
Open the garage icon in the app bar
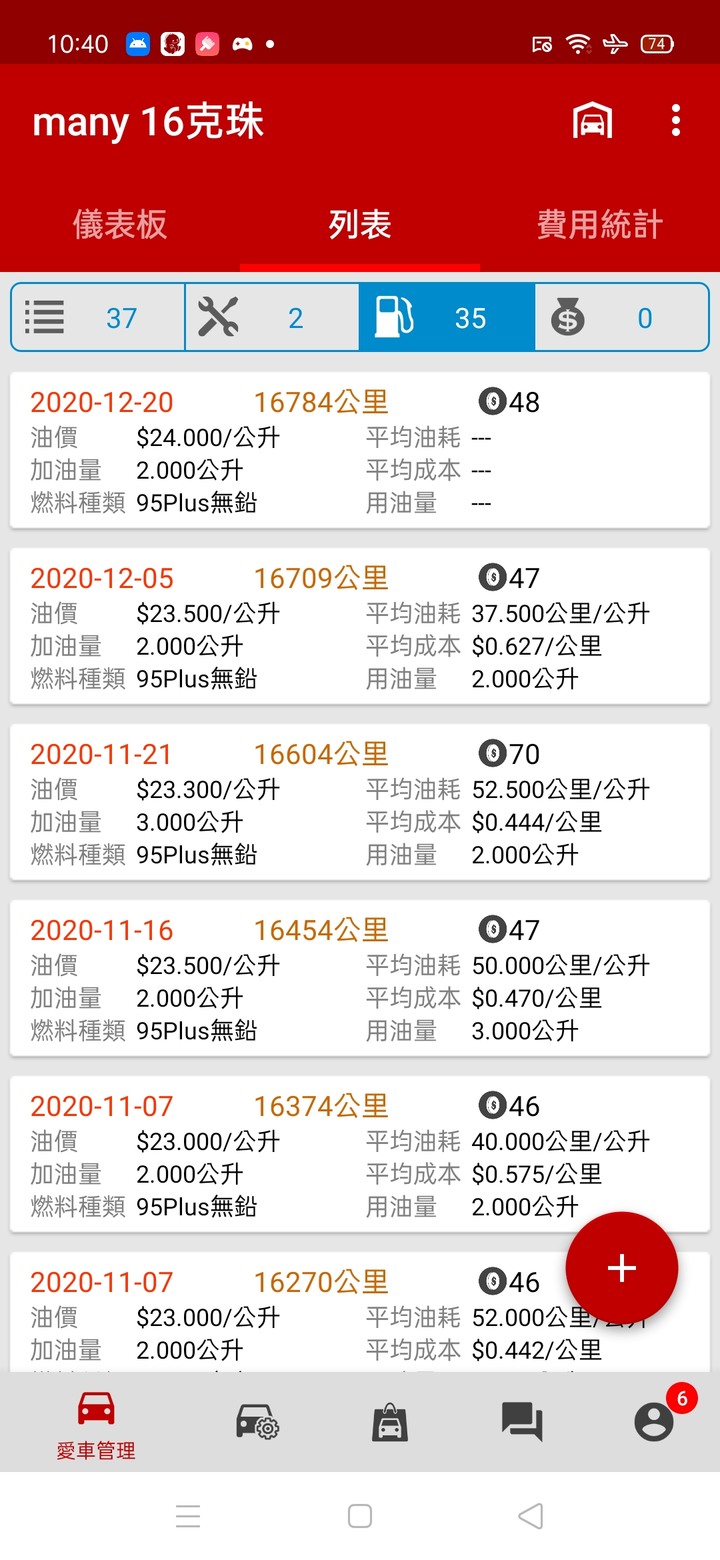click(592, 121)
